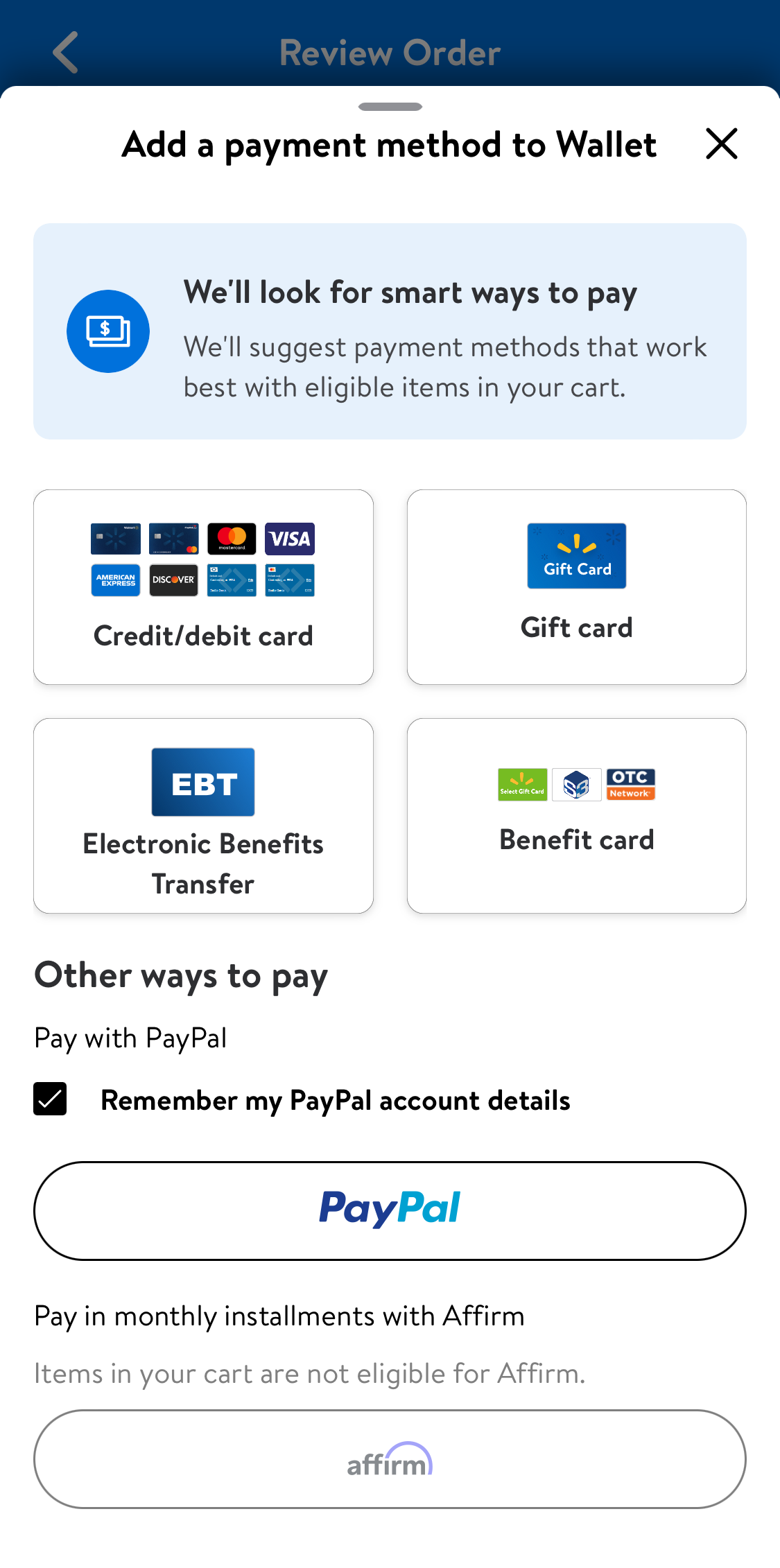Tap the Review Order title

(390, 52)
